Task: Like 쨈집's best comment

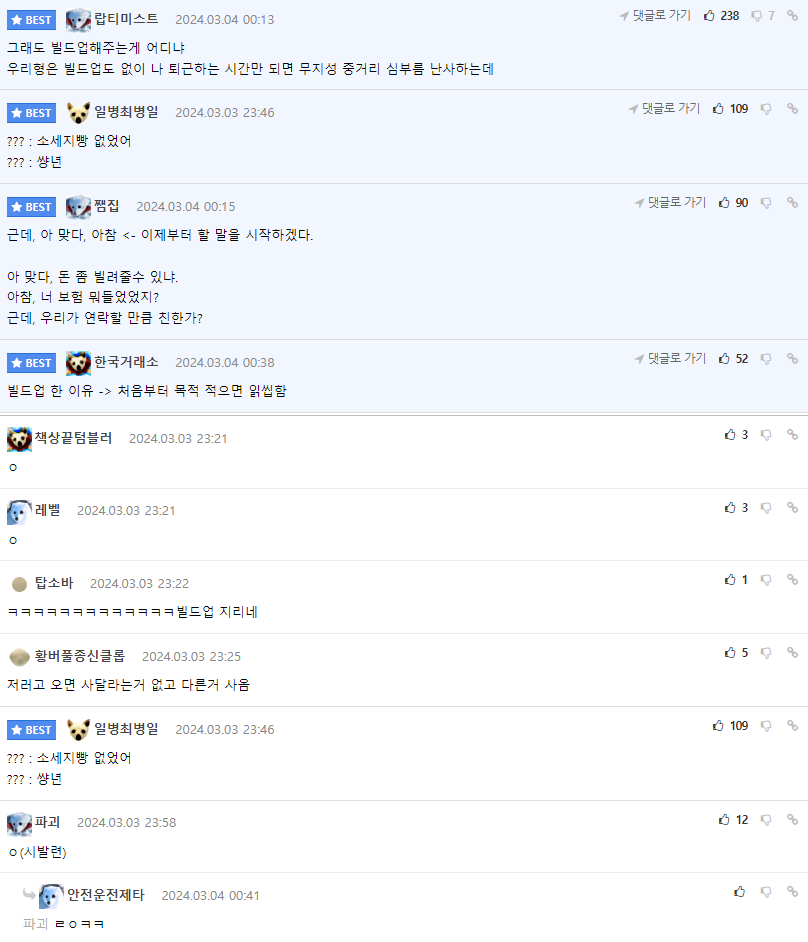Action: 724,203
